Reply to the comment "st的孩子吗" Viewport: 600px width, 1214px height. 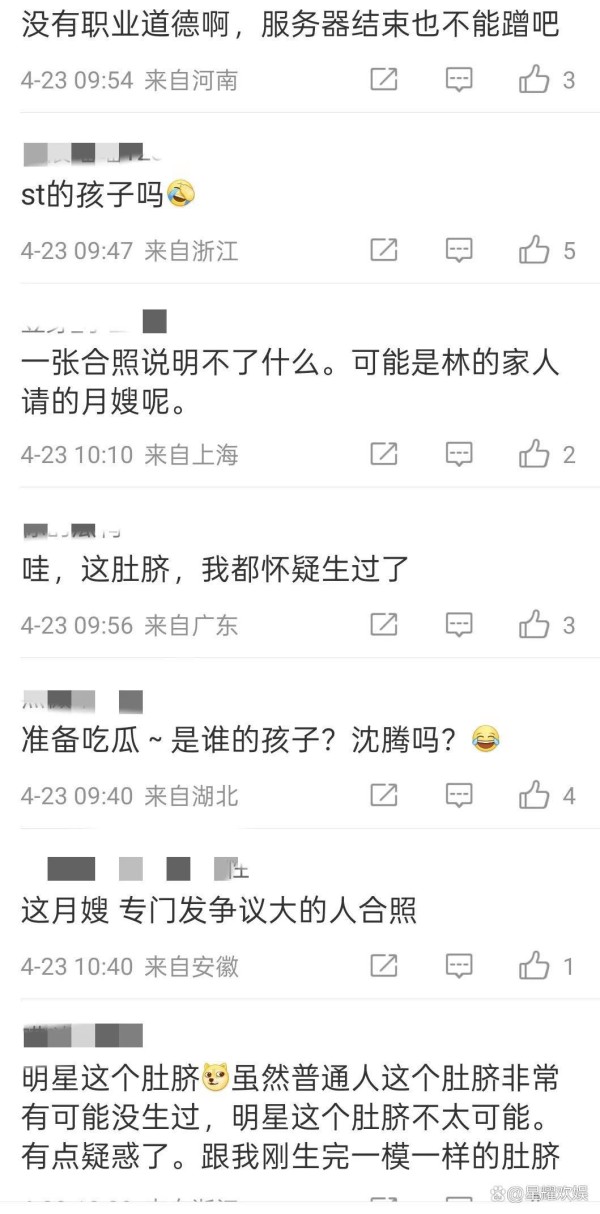tap(458, 250)
